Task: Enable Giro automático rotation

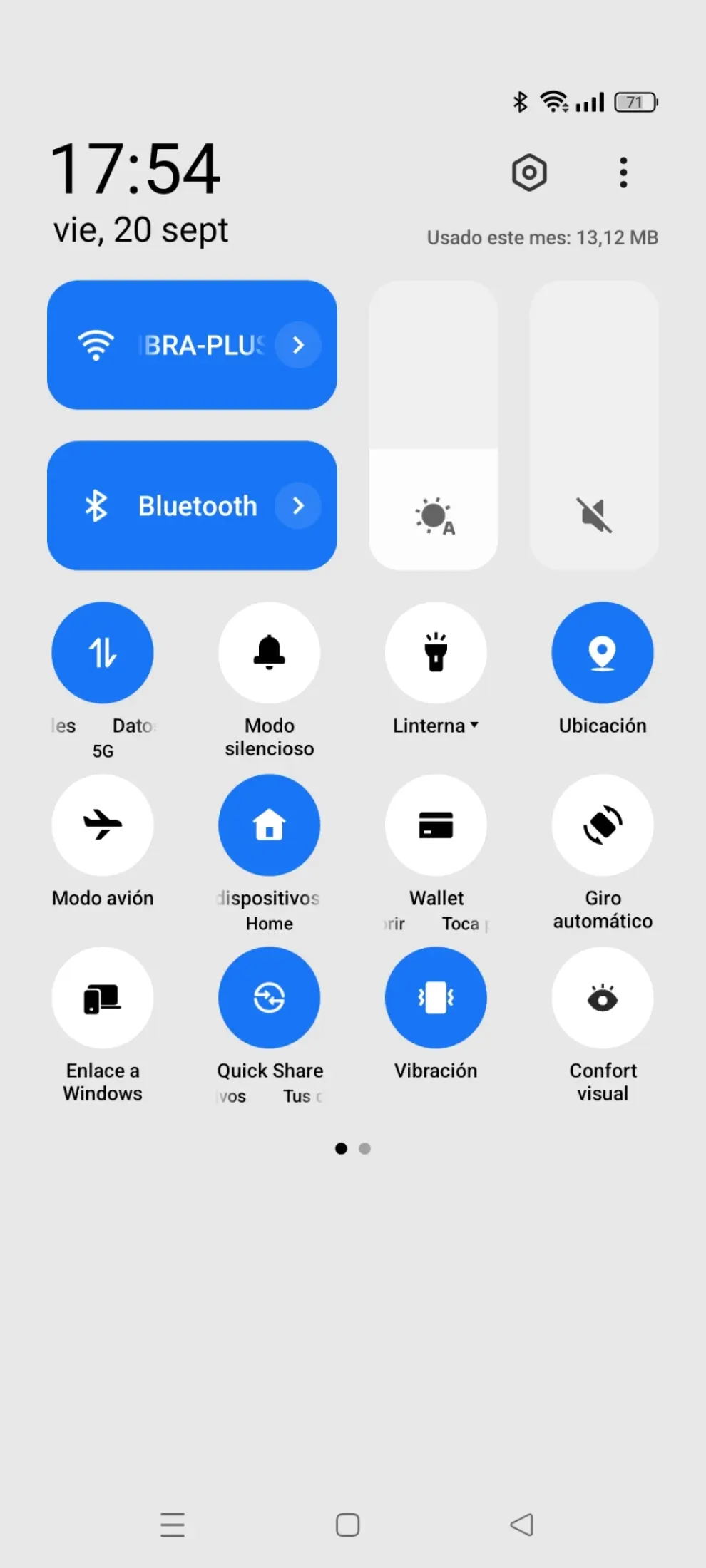Action: pyautogui.click(x=603, y=825)
